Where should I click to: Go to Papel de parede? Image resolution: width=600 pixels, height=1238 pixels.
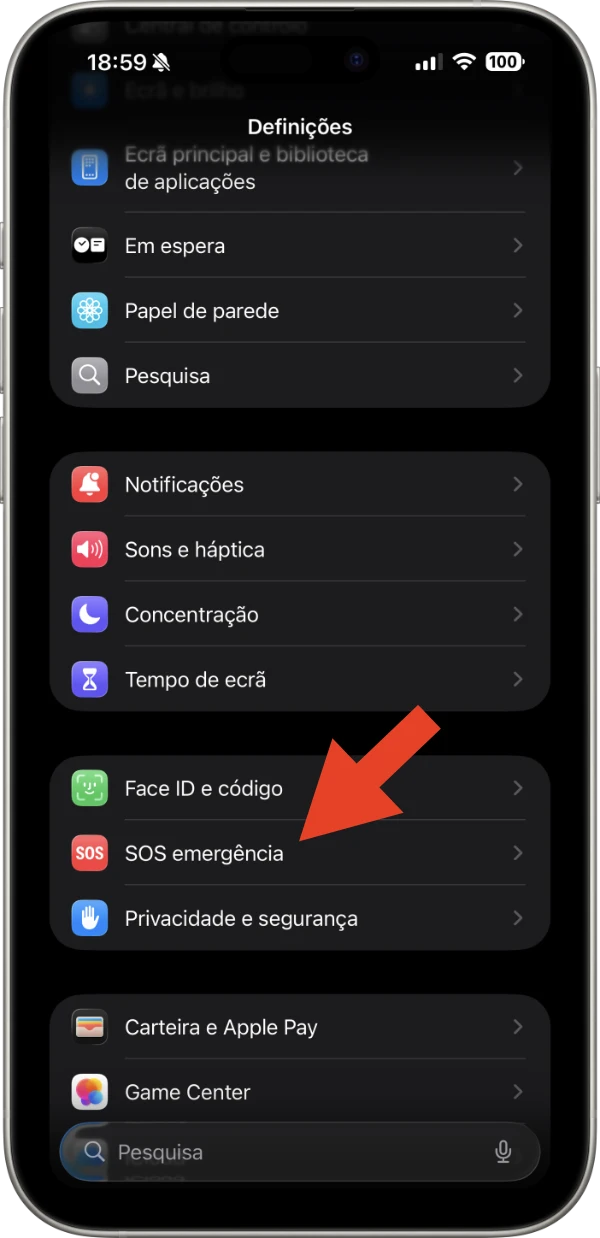[298, 311]
